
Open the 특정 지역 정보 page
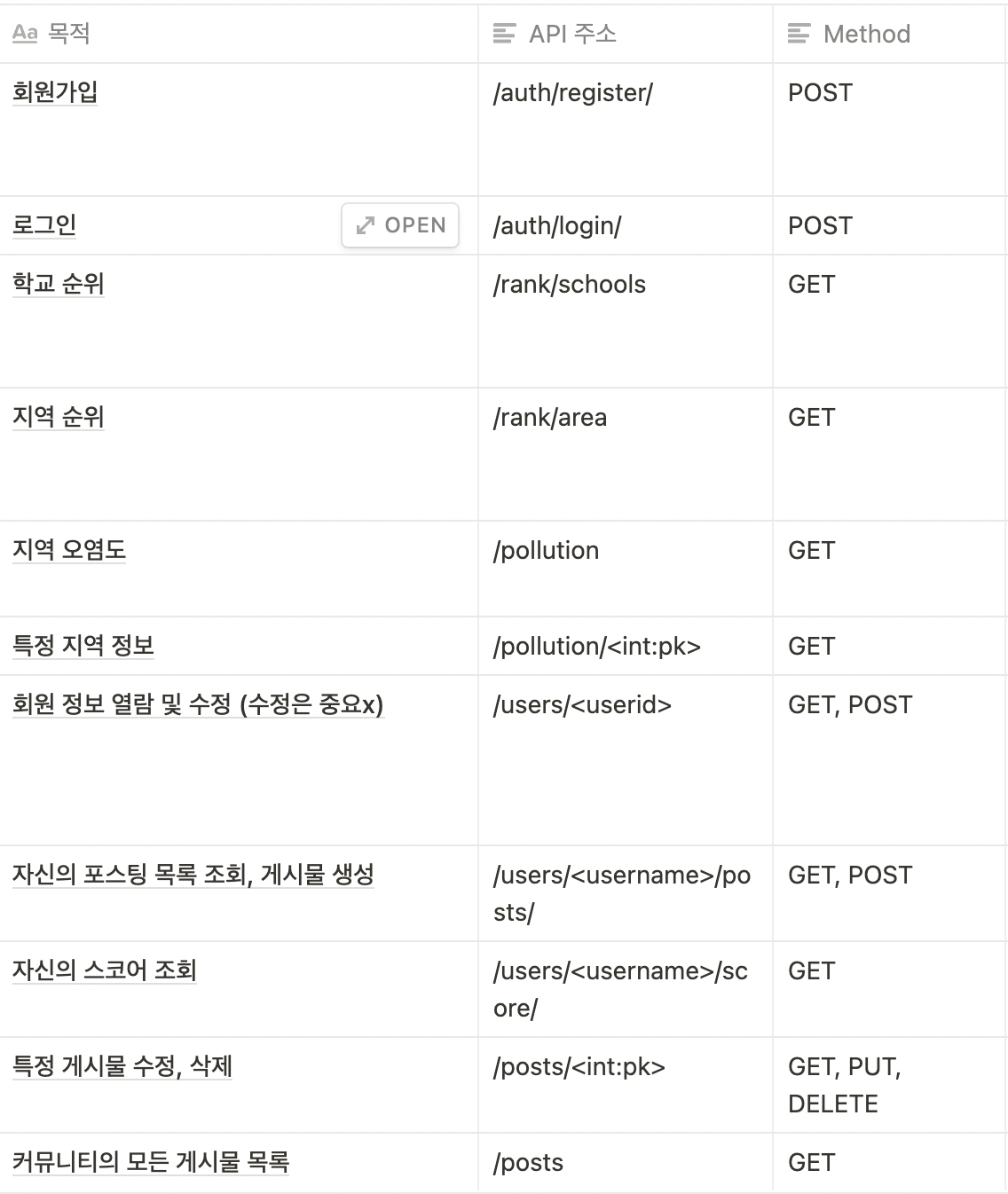83,646
